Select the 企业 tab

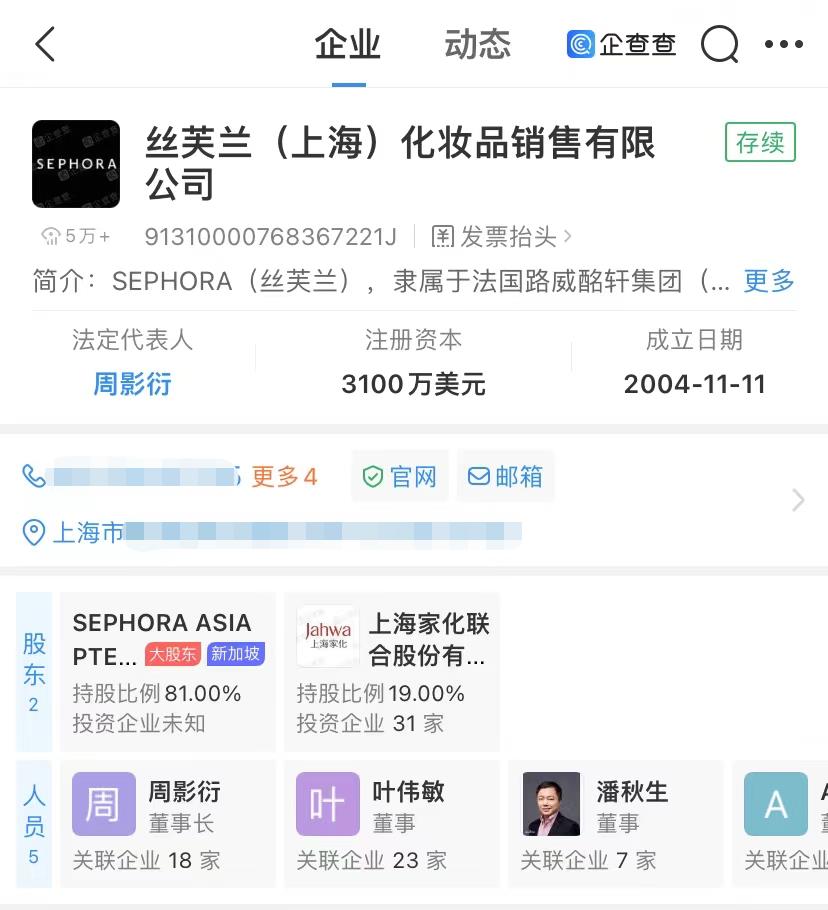tap(348, 45)
